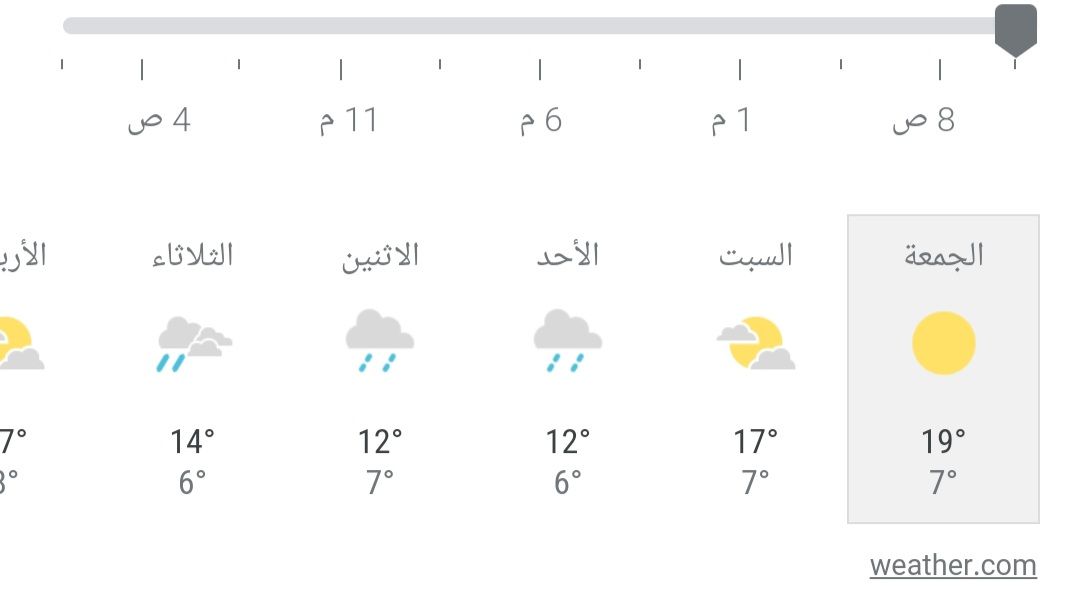The image size is (1080, 607).
Task: Select Tuesday (الثلاثاء) forecast card
Action: pos(192,368)
